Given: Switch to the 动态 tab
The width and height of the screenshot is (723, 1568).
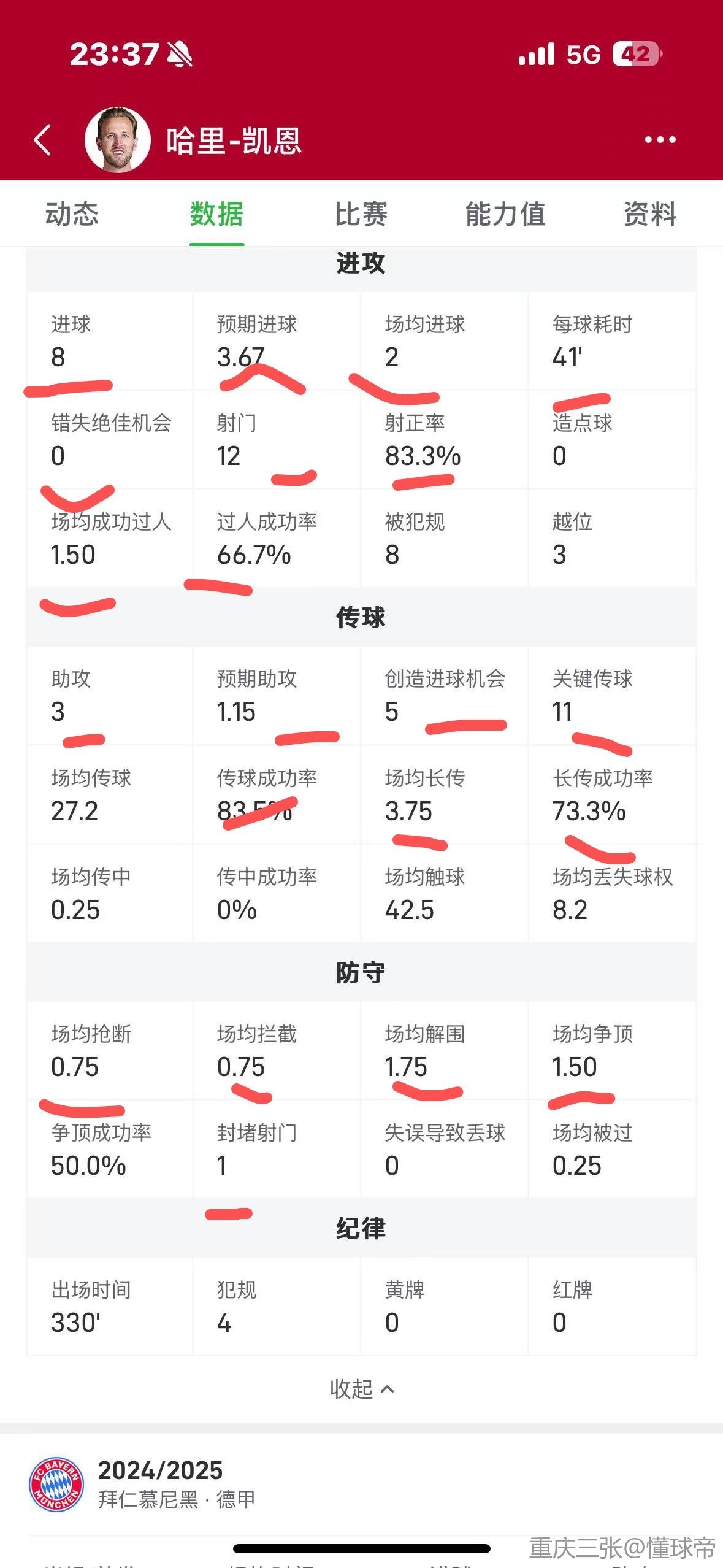Looking at the screenshot, I should point(72,215).
